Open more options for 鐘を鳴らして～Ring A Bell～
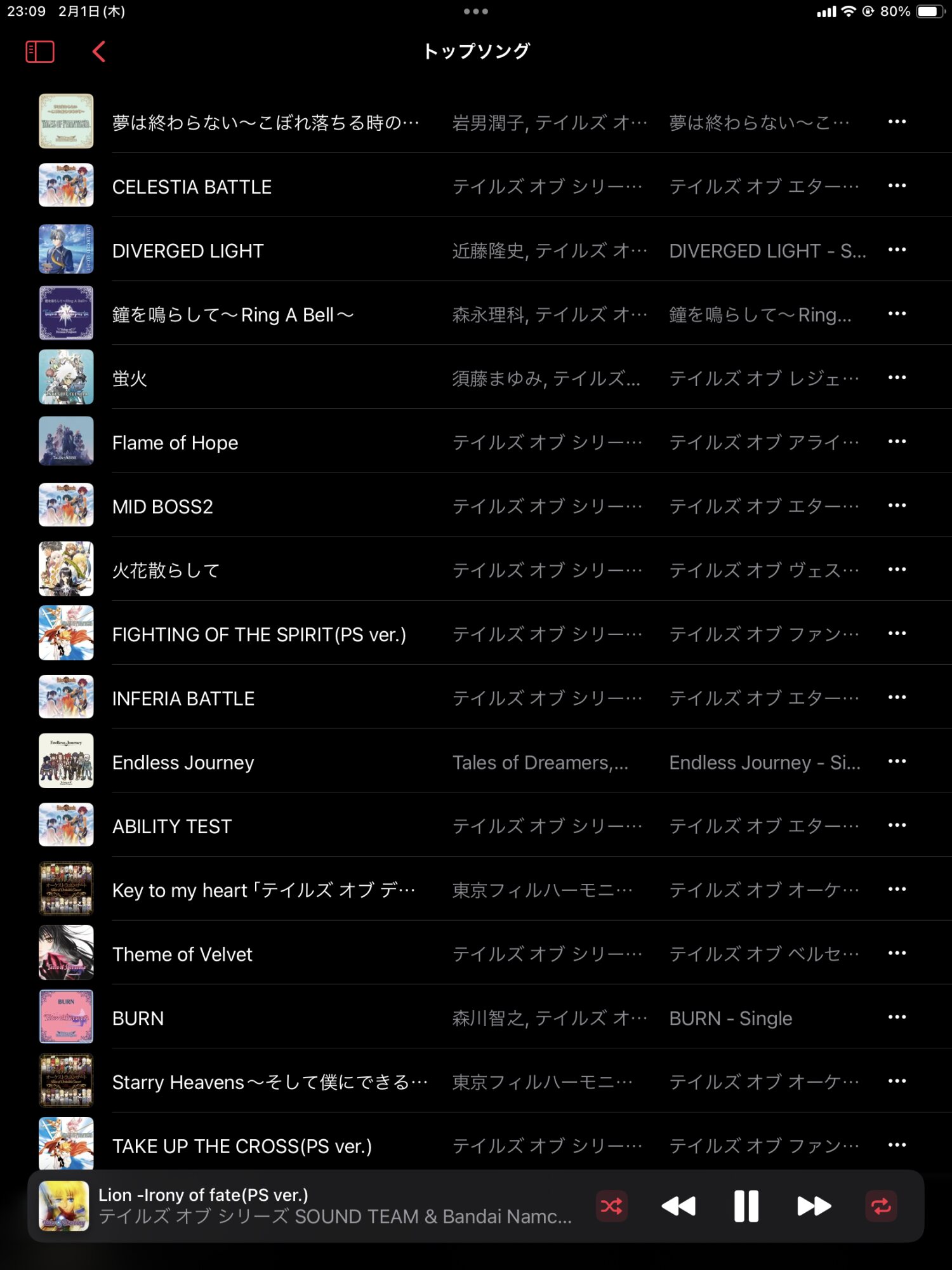Viewport: 952px width, 1270px height. click(x=897, y=314)
